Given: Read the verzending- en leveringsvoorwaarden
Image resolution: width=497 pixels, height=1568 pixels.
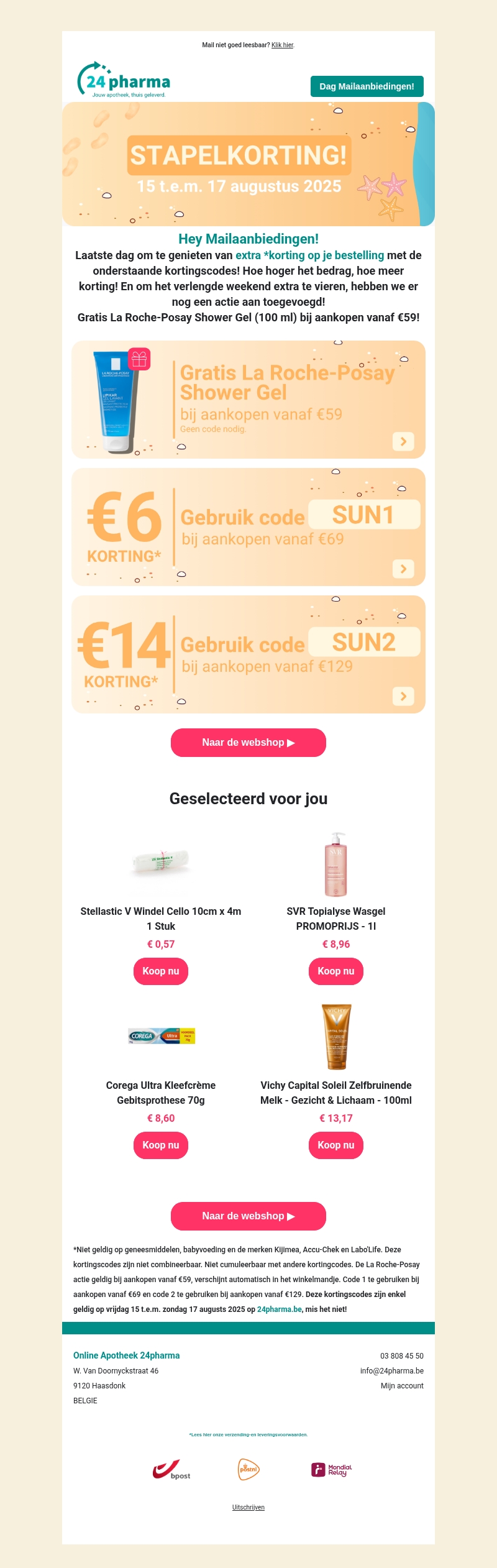Looking at the screenshot, I should point(248,1435).
